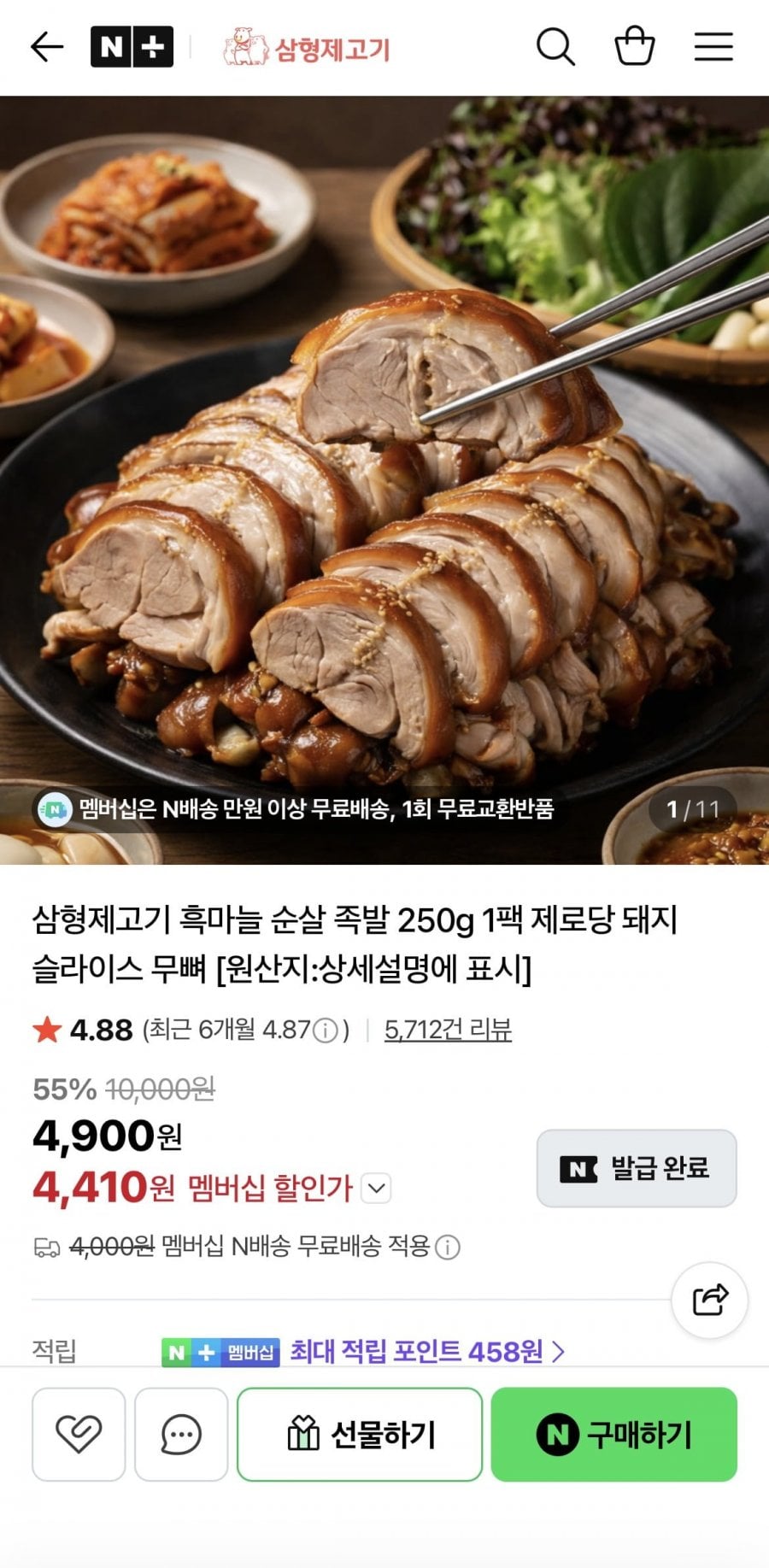Open the shopping cart

coord(635,47)
